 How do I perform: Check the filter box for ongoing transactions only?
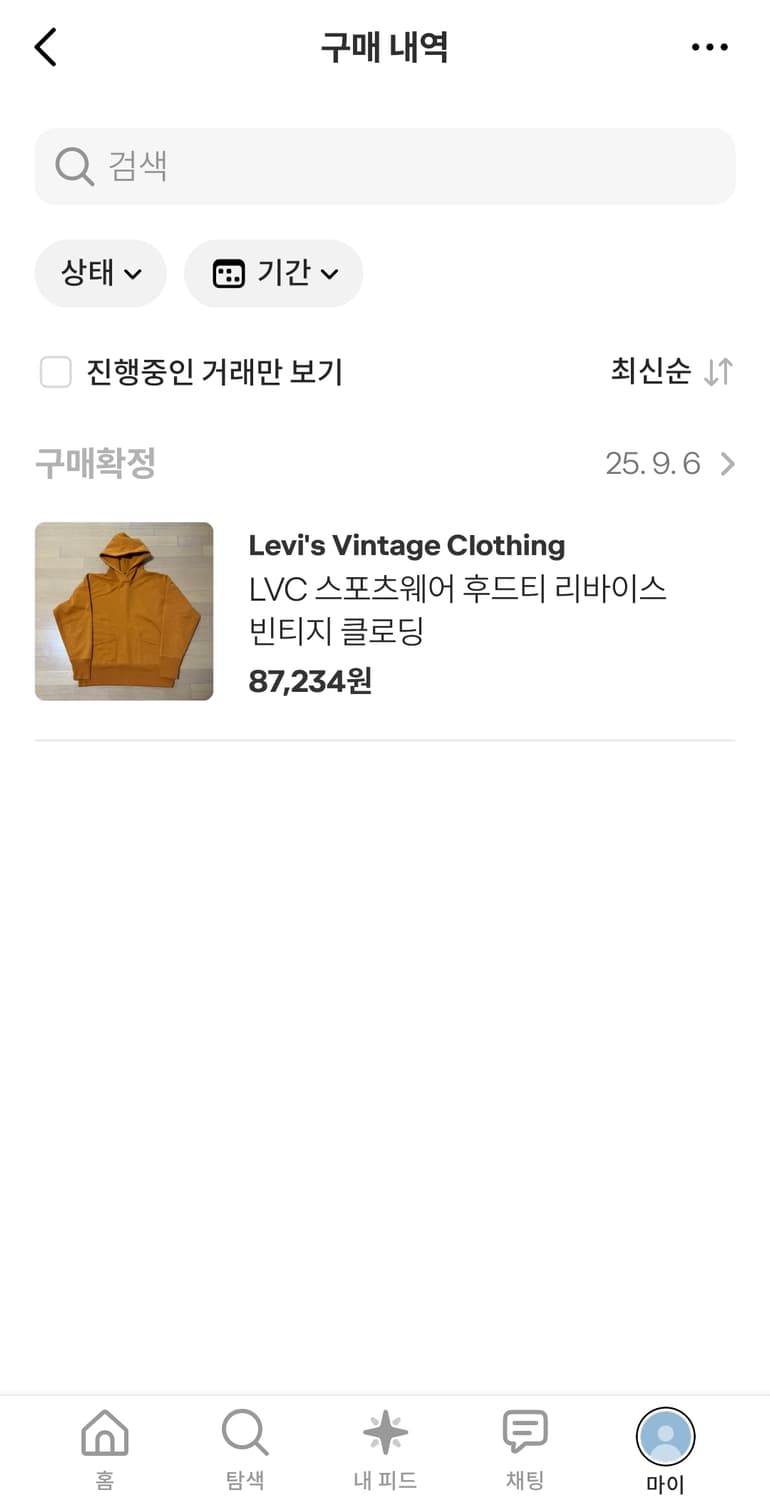pyautogui.click(x=56, y=371)
